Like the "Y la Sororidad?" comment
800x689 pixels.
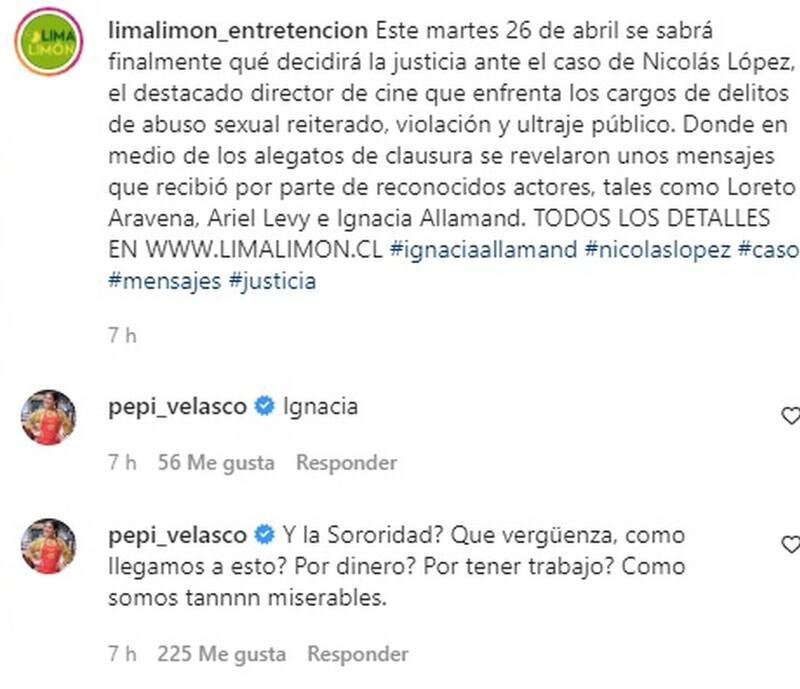[789, 545]
